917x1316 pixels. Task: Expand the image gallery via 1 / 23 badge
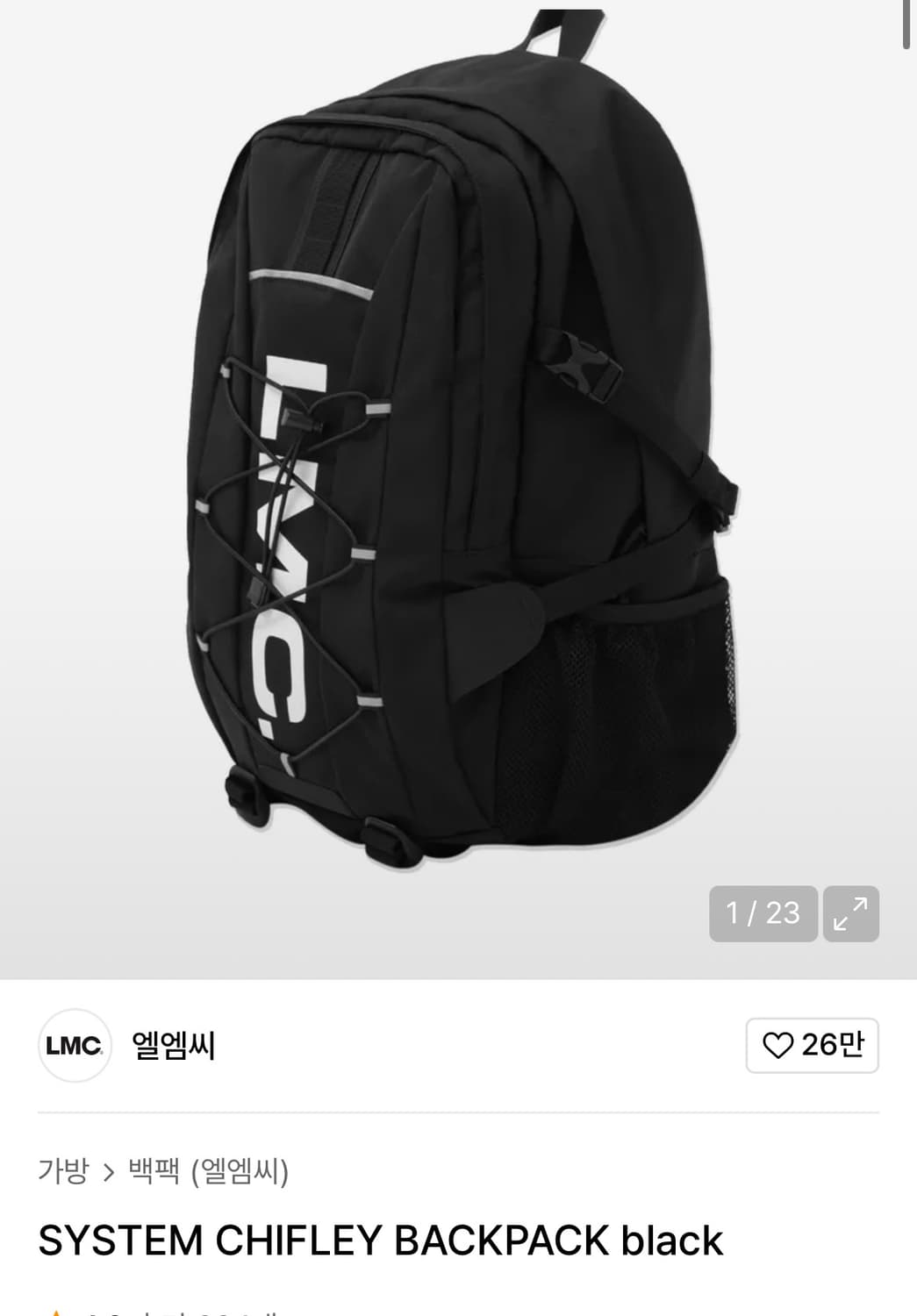tap(763, 913)
